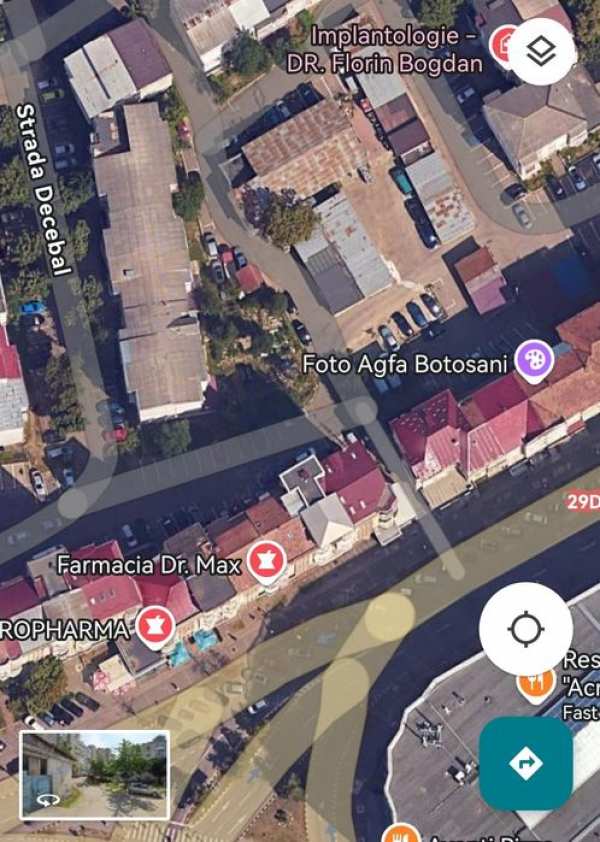Open the map layers selector
Viewport: 600px width, 842px height.
pyautogui.click(x=541, y=51)
